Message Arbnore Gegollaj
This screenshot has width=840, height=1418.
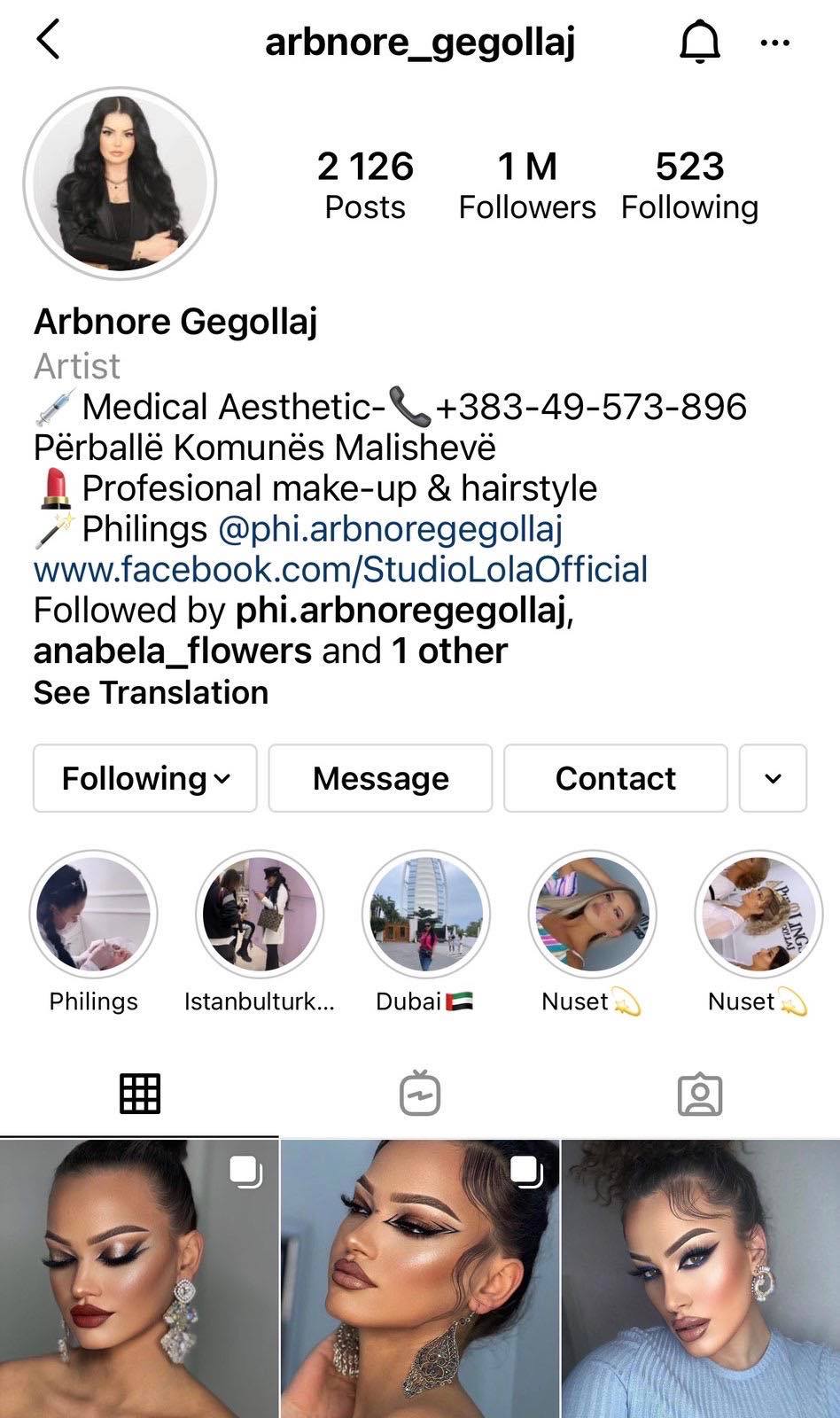(x=380, y=778)
